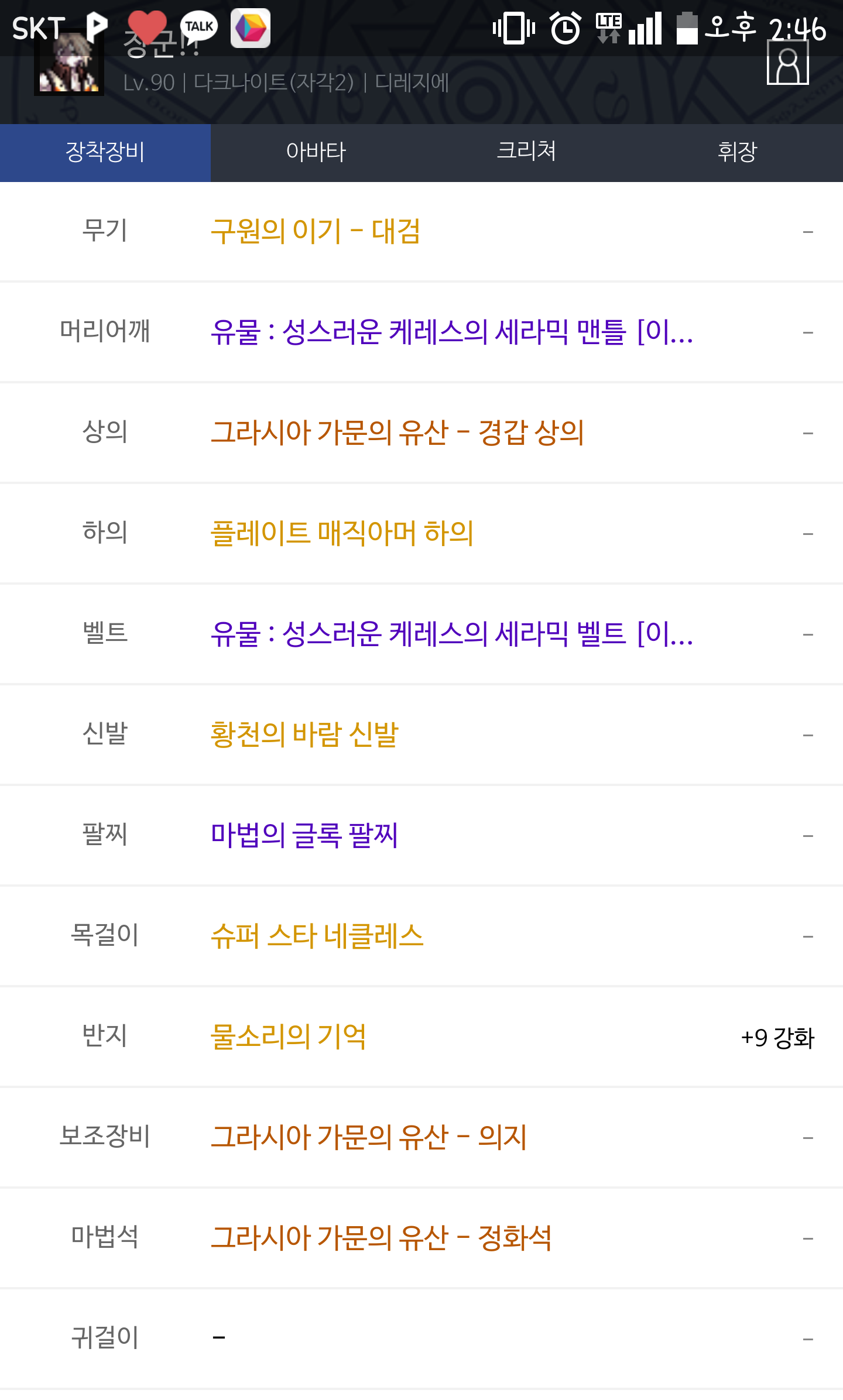This screenshot has height=1400, width=843.
Task: Open 그라시아 가문의 유산 - 의지 item
Action: point(369,1137)
